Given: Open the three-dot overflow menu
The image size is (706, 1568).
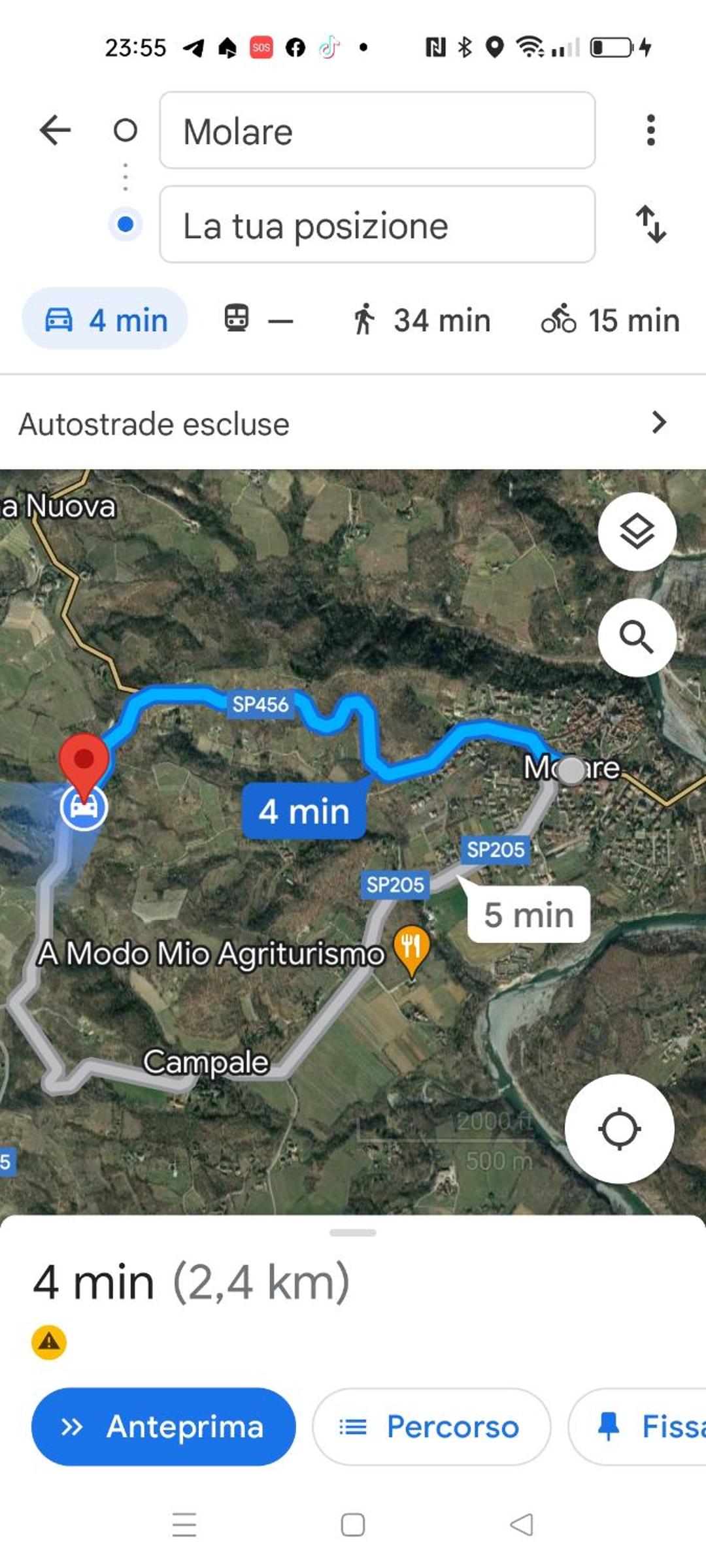Looking at the screenshot, I should click(650, 130).
